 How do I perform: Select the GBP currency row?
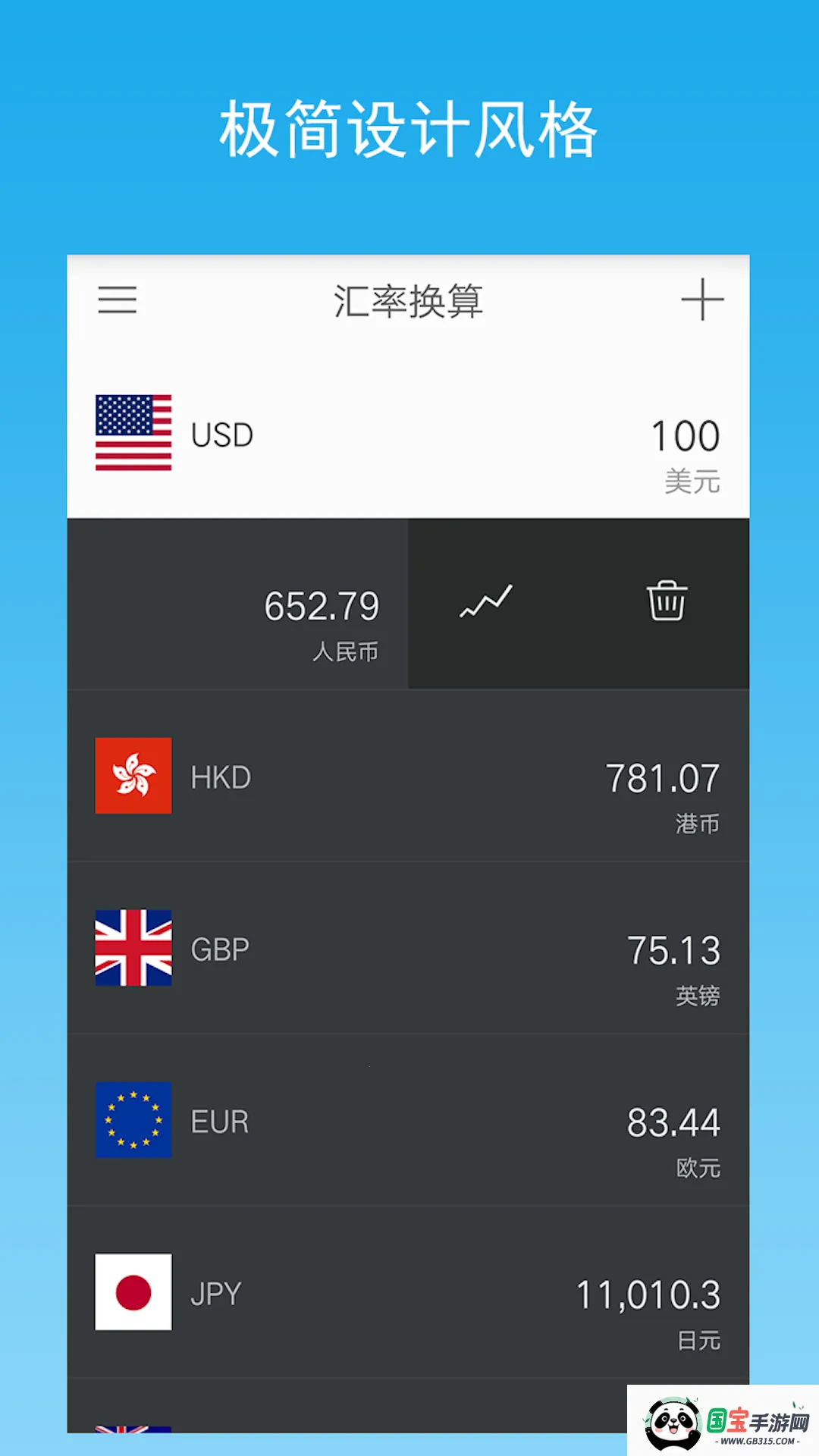pyautogui.click(x=409, y=949)
